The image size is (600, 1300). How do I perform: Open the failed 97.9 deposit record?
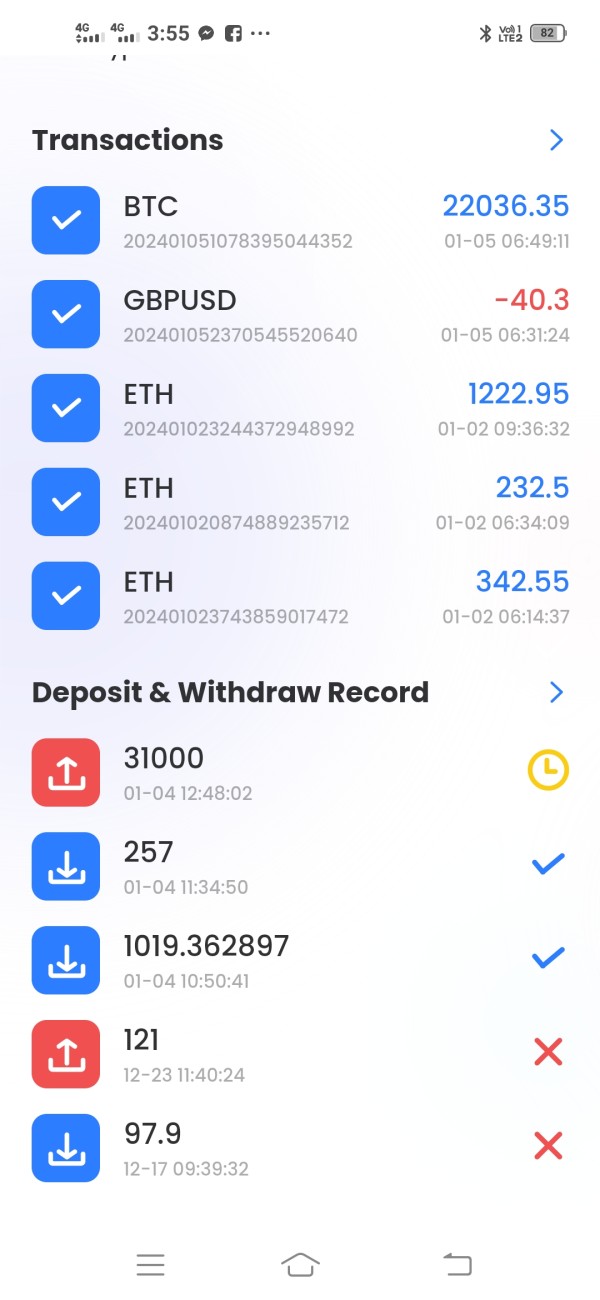[x=300, y=1148]
